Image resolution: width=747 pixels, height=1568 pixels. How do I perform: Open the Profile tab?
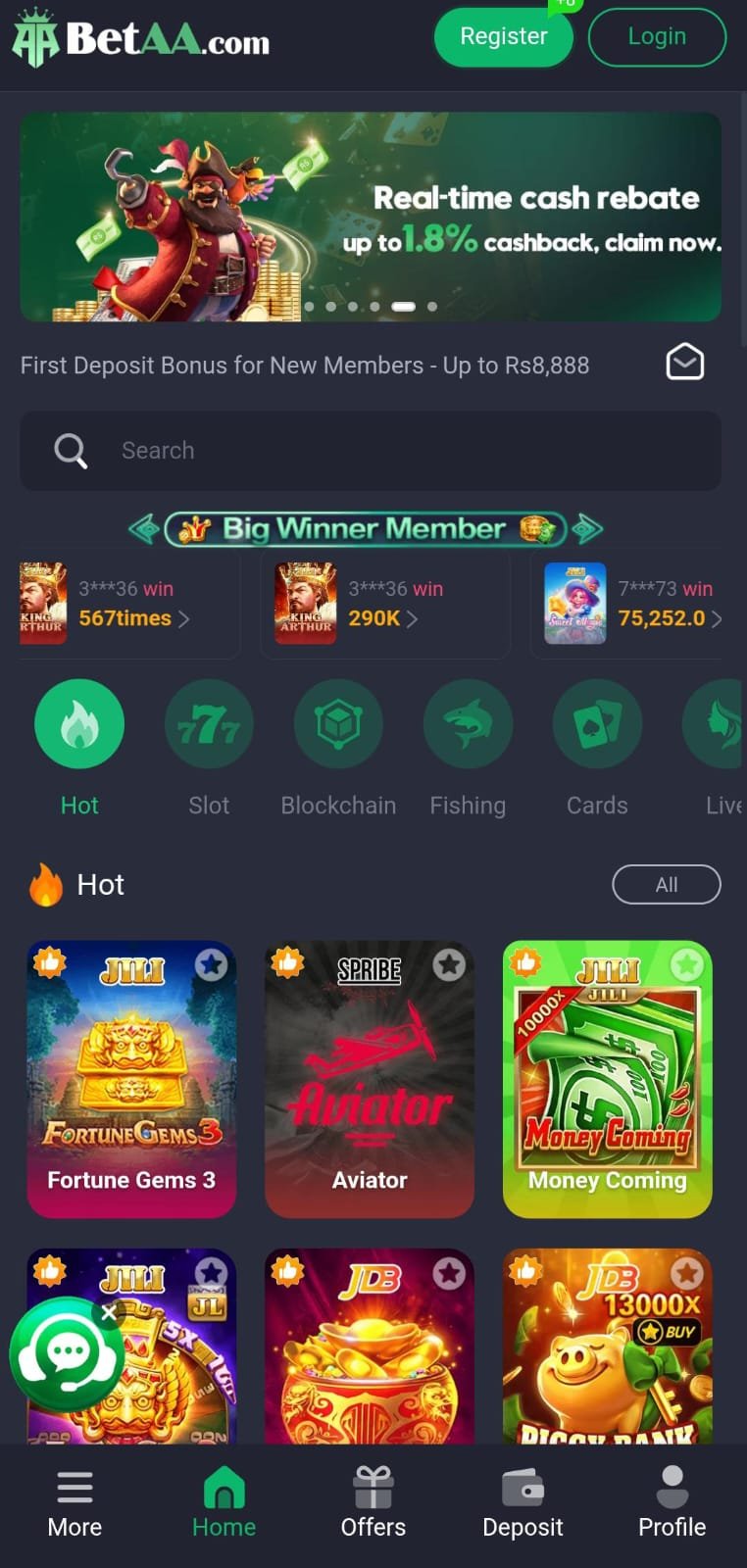pos(672,1504)
